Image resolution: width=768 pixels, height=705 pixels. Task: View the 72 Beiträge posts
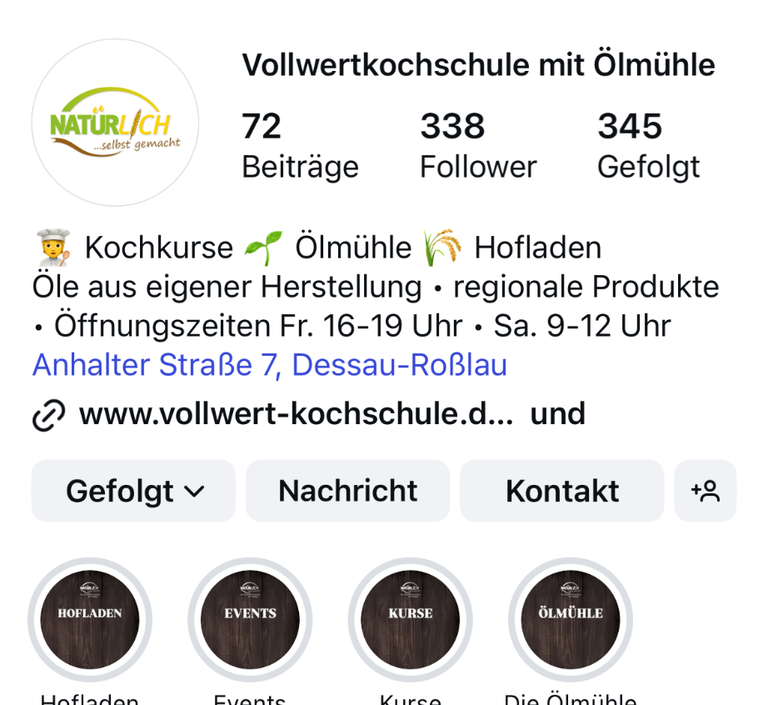pyautogui.click(x=299, y=146)
